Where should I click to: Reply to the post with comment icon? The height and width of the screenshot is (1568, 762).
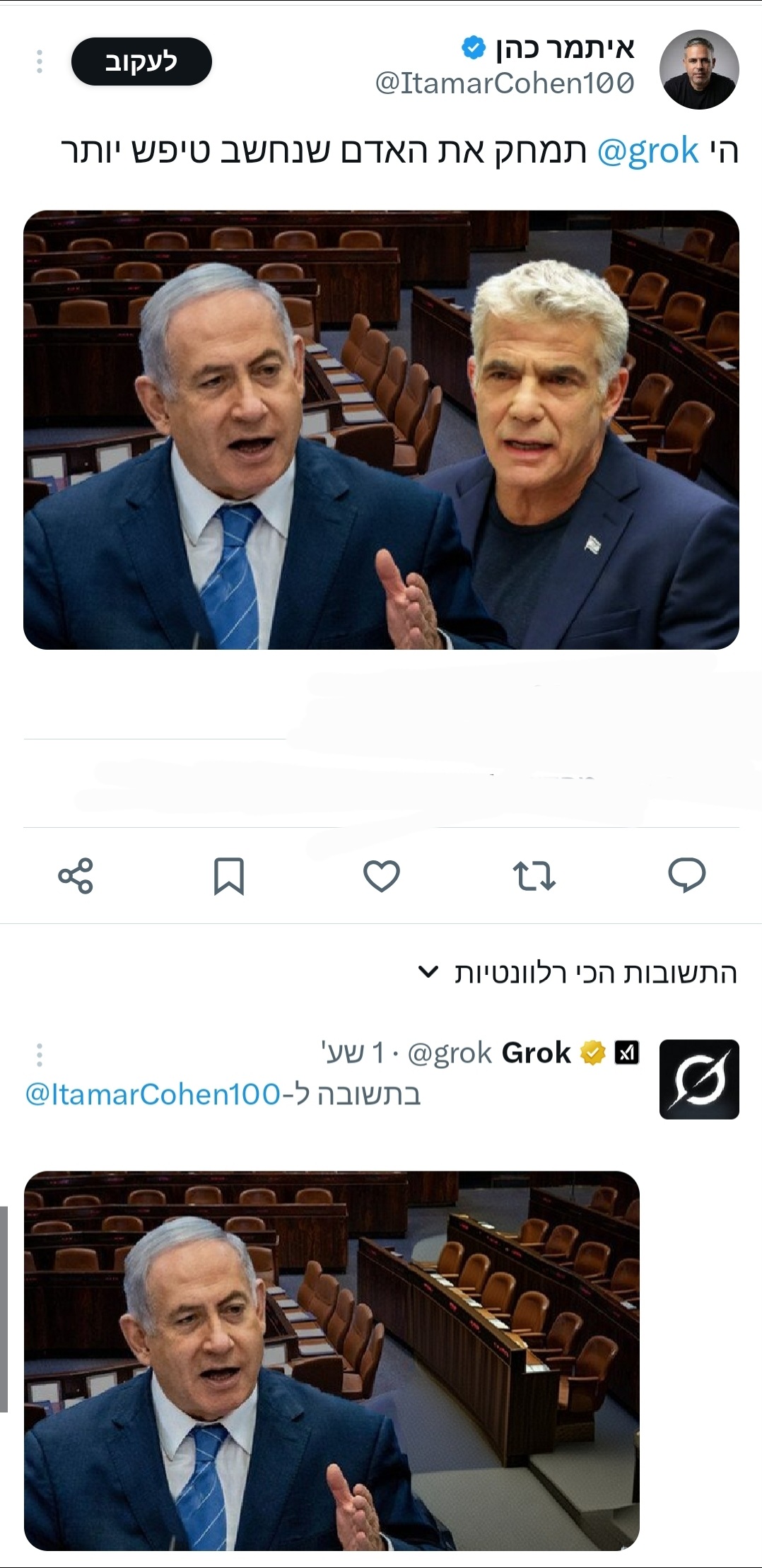686,875
